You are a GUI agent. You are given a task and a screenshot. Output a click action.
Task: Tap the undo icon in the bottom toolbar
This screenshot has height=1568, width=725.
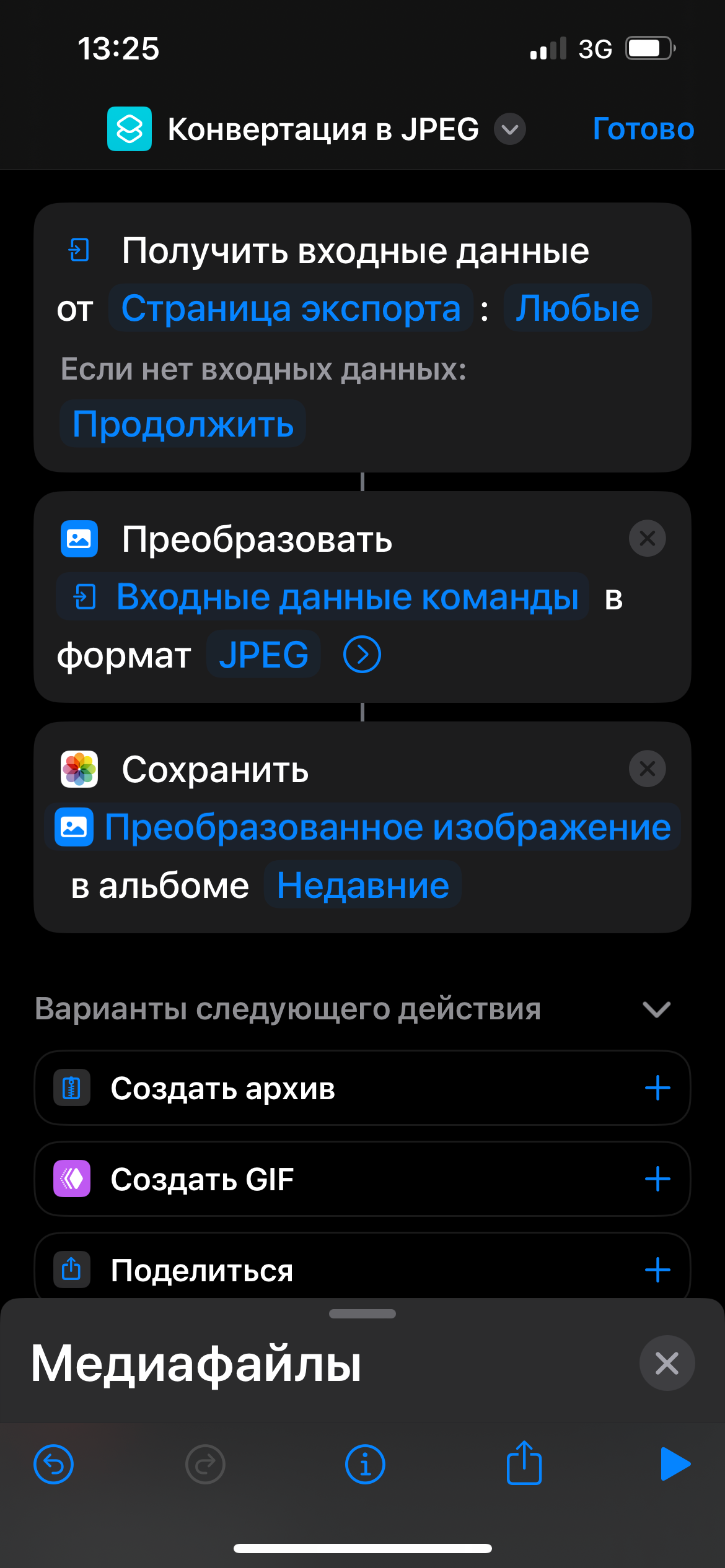(54, 1464)
